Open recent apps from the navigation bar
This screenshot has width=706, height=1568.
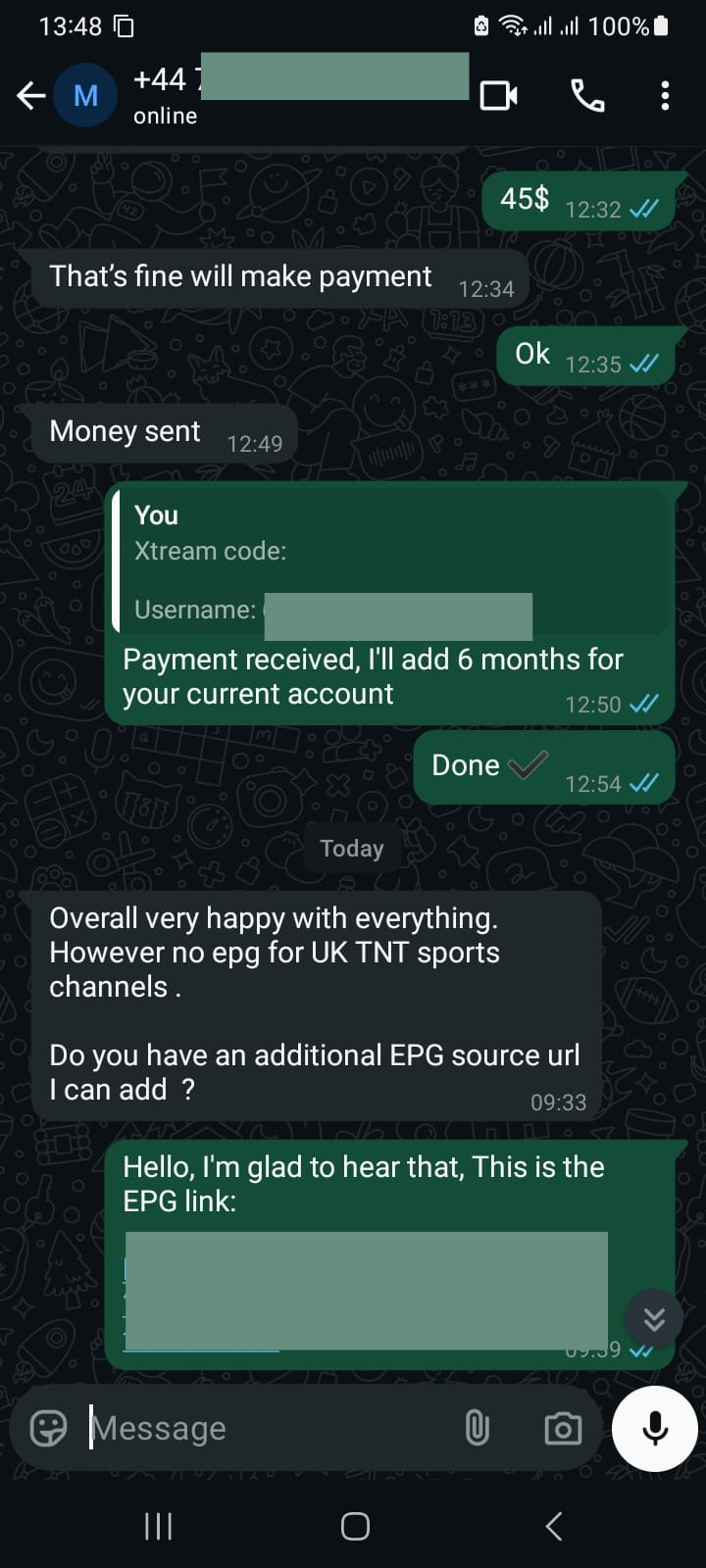coord(158,1525)
